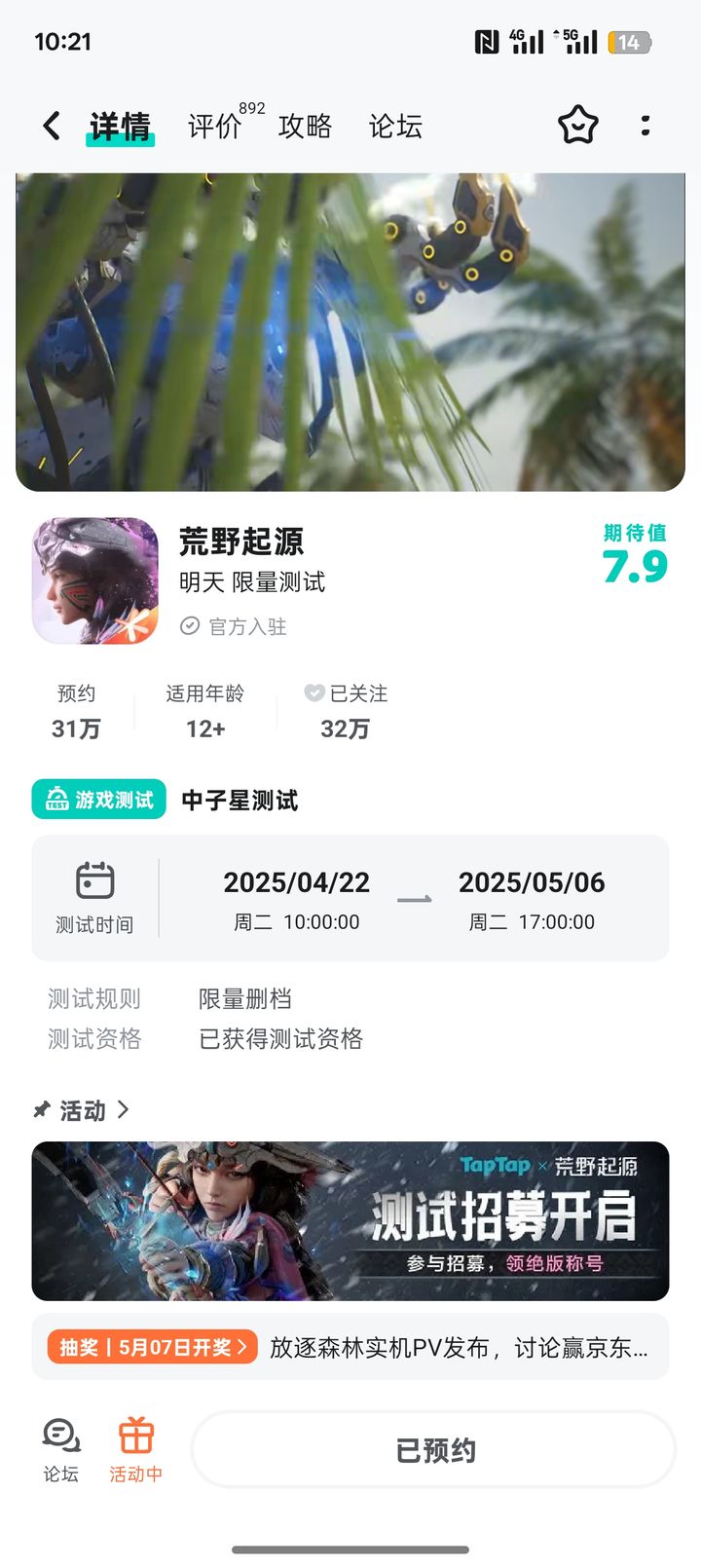Image resolution: width=701 pixels, height=1568 pixels.
Task: Open the game video banner
Action: (350, 332)
